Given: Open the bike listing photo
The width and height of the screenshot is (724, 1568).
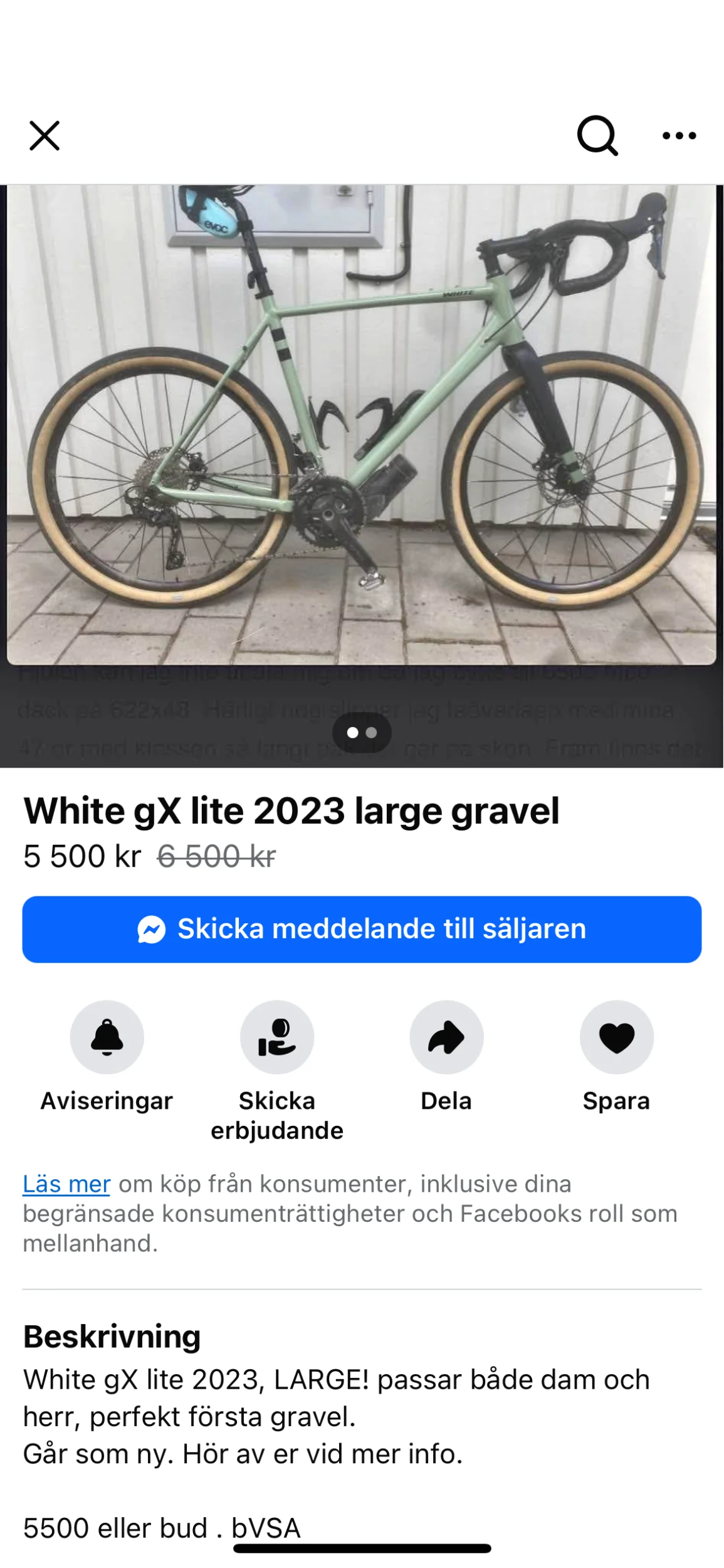Looking at the screenshot, I should [362, 424].
